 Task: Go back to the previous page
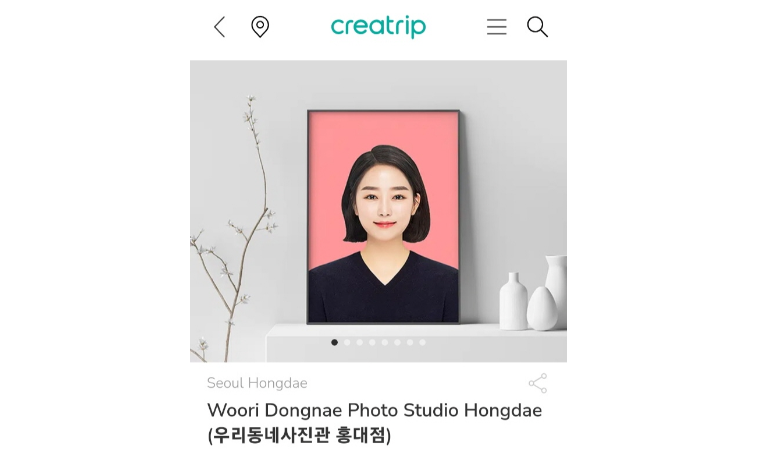tap(220, 27)
